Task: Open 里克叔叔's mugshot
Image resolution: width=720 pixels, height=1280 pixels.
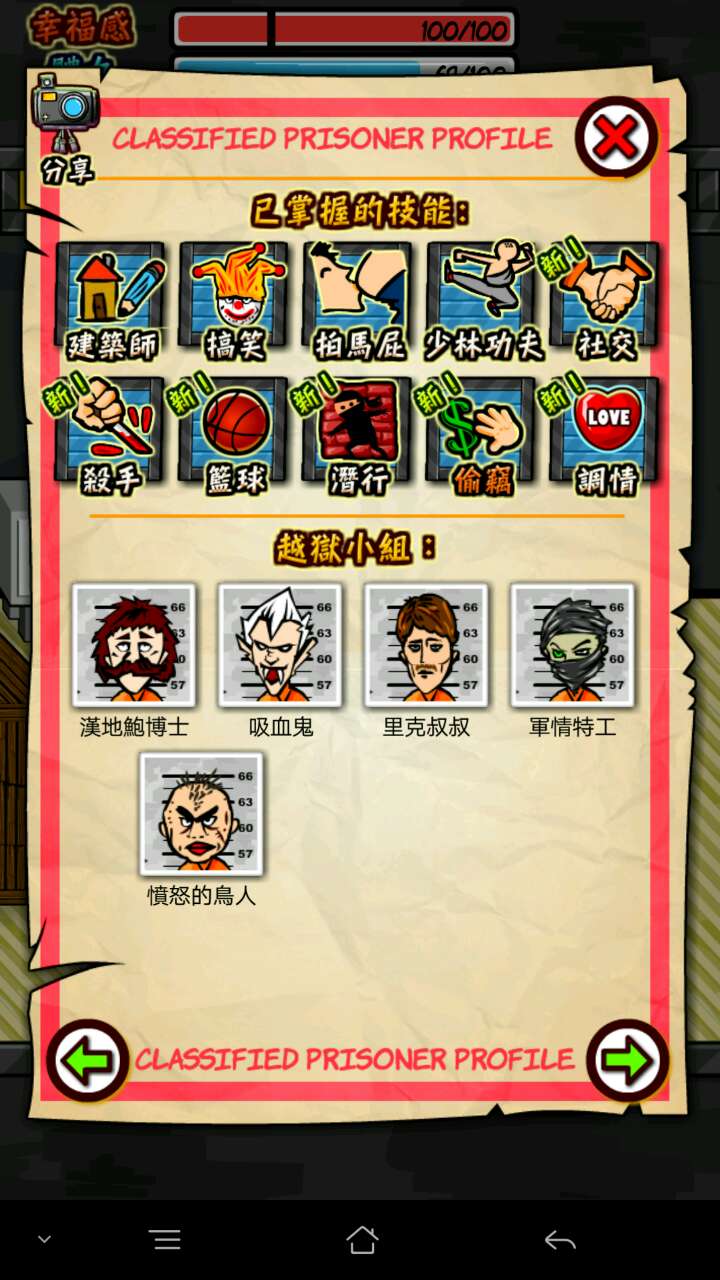Action: tap(426, 645)
